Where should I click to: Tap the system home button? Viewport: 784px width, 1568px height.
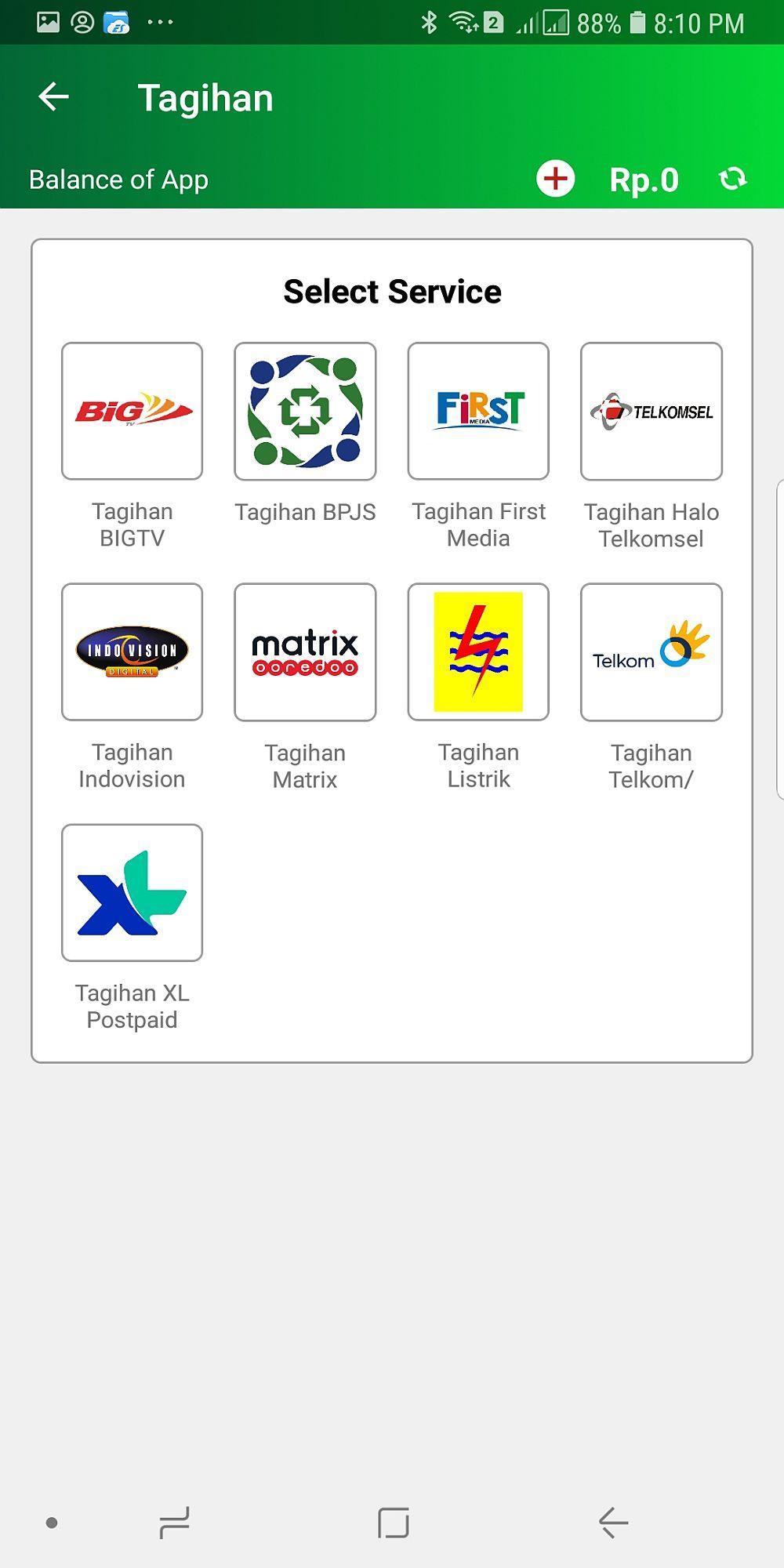(393, 1523)
